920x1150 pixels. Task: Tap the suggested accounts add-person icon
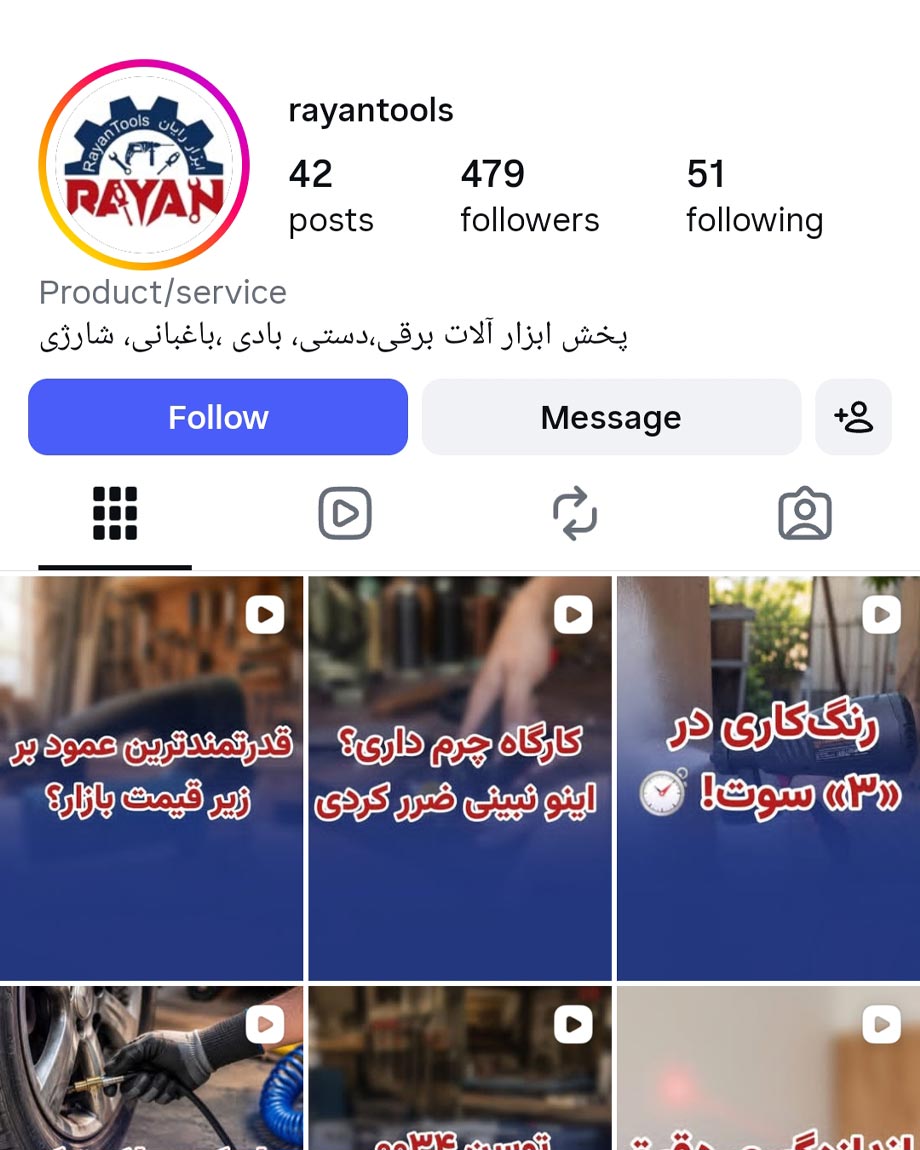point(853,417)
